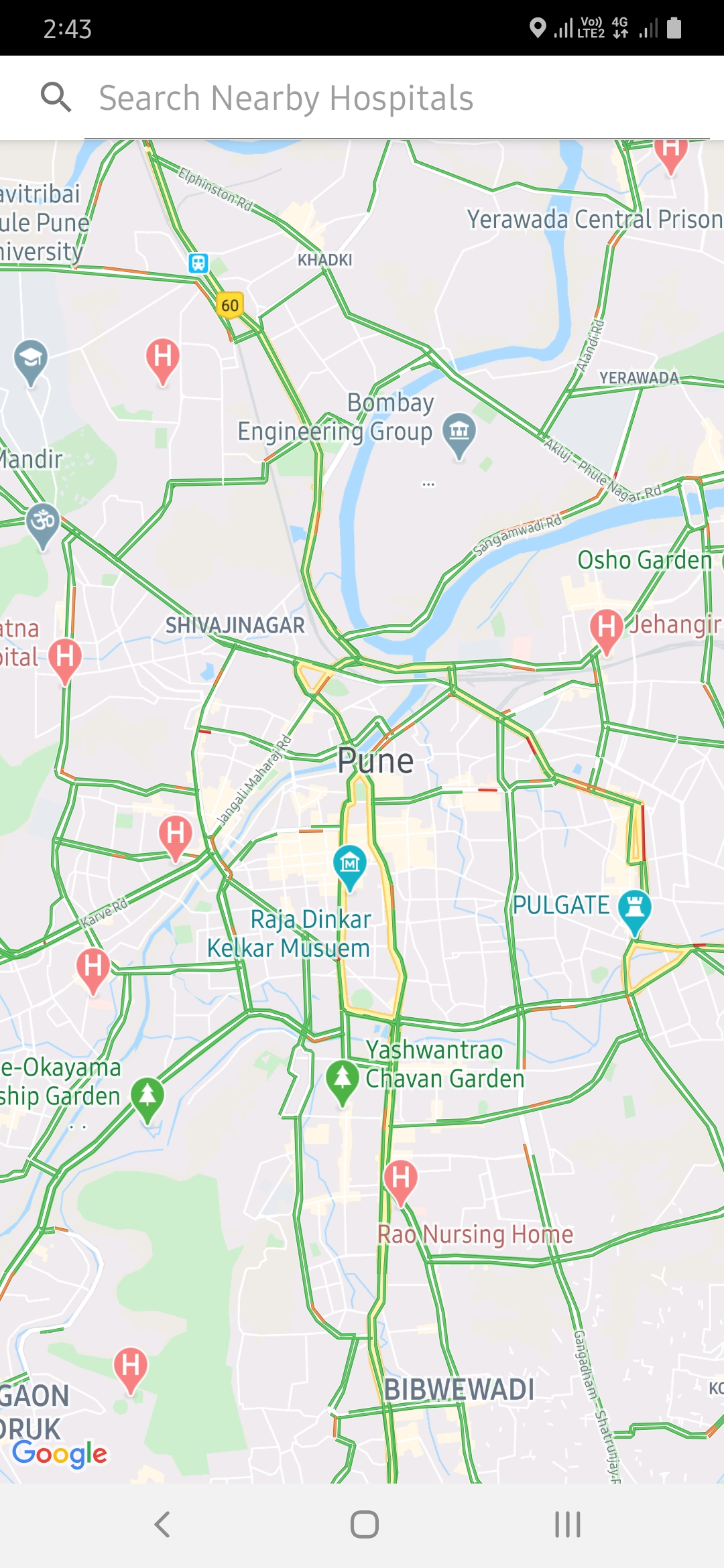
Task: Tap the Okayama Friendship Garden marker
Action: click(148, 1097)
